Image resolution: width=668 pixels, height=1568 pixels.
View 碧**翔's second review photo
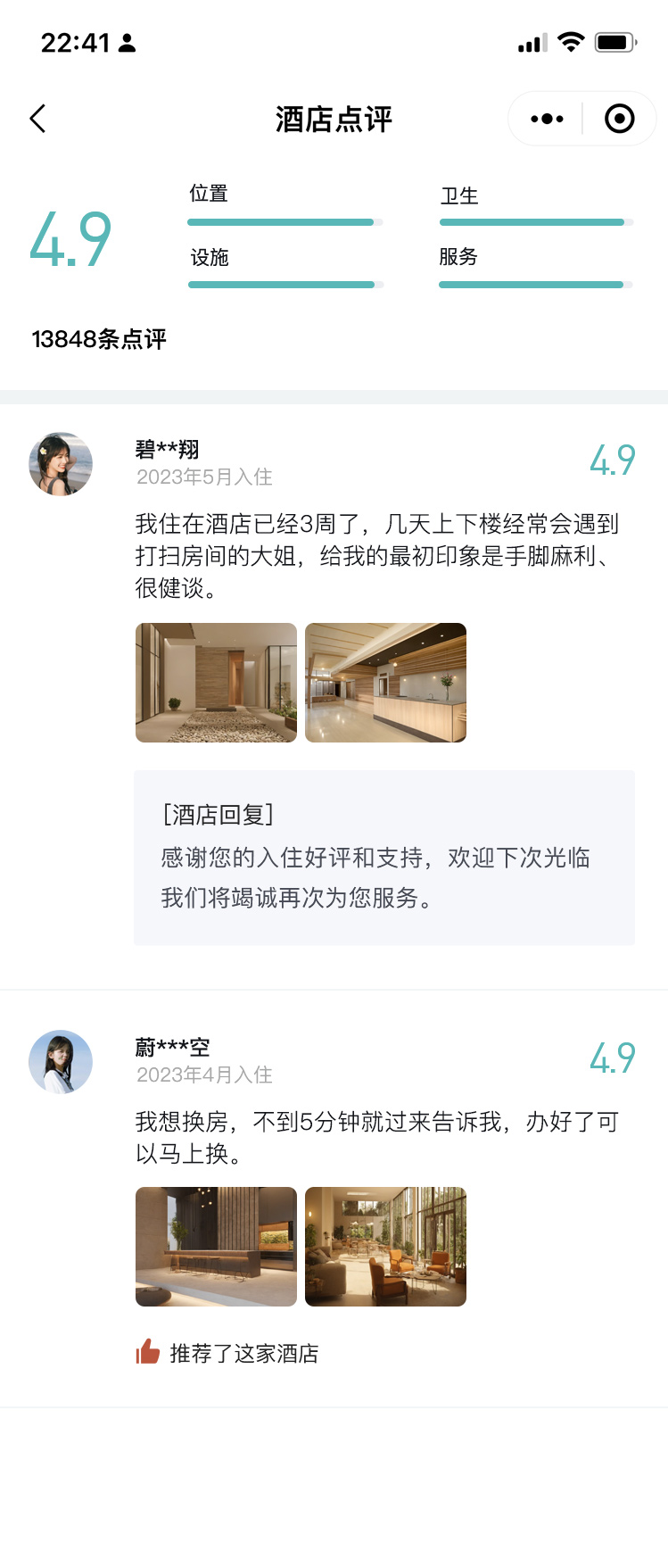pyautogui.click(x=385, y=683)
